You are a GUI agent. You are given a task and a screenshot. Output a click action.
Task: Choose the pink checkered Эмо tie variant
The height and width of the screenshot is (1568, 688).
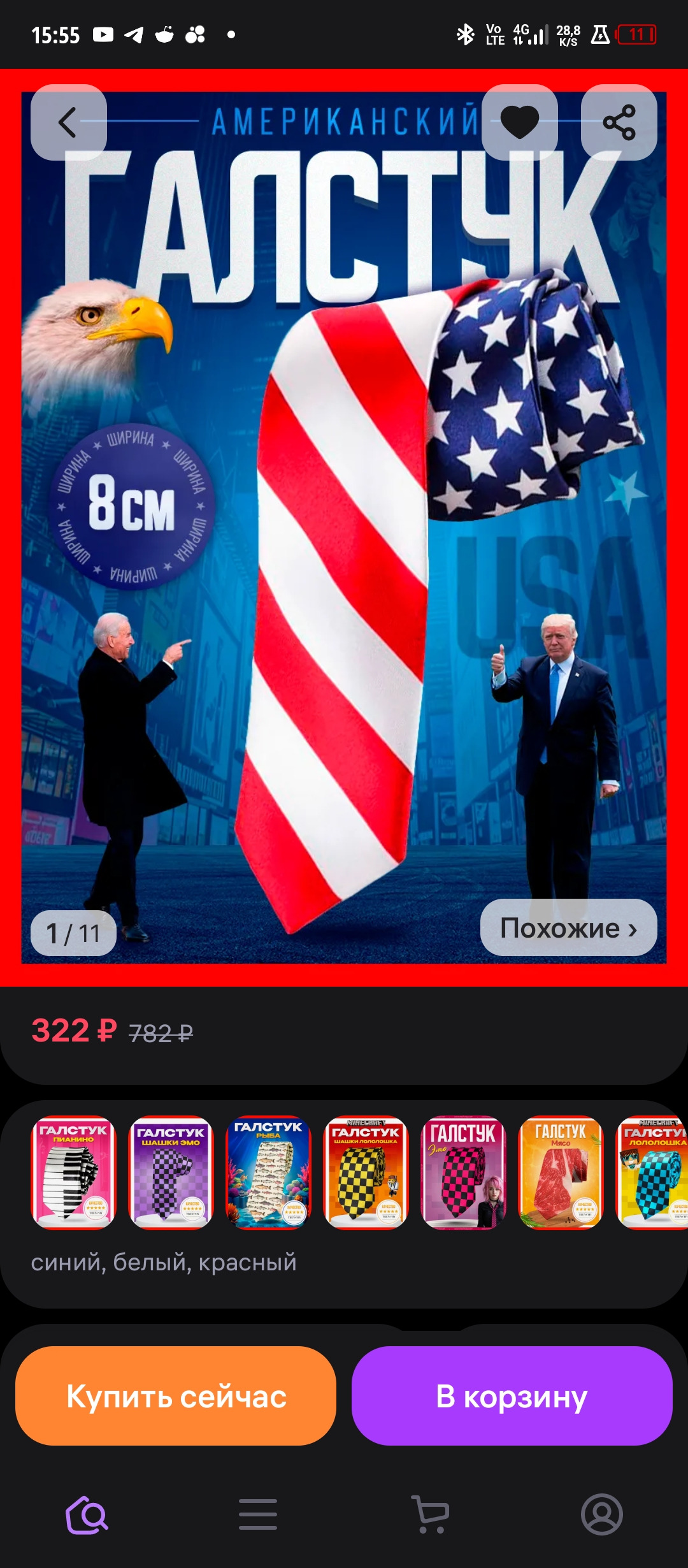[x=464, y=1172]
